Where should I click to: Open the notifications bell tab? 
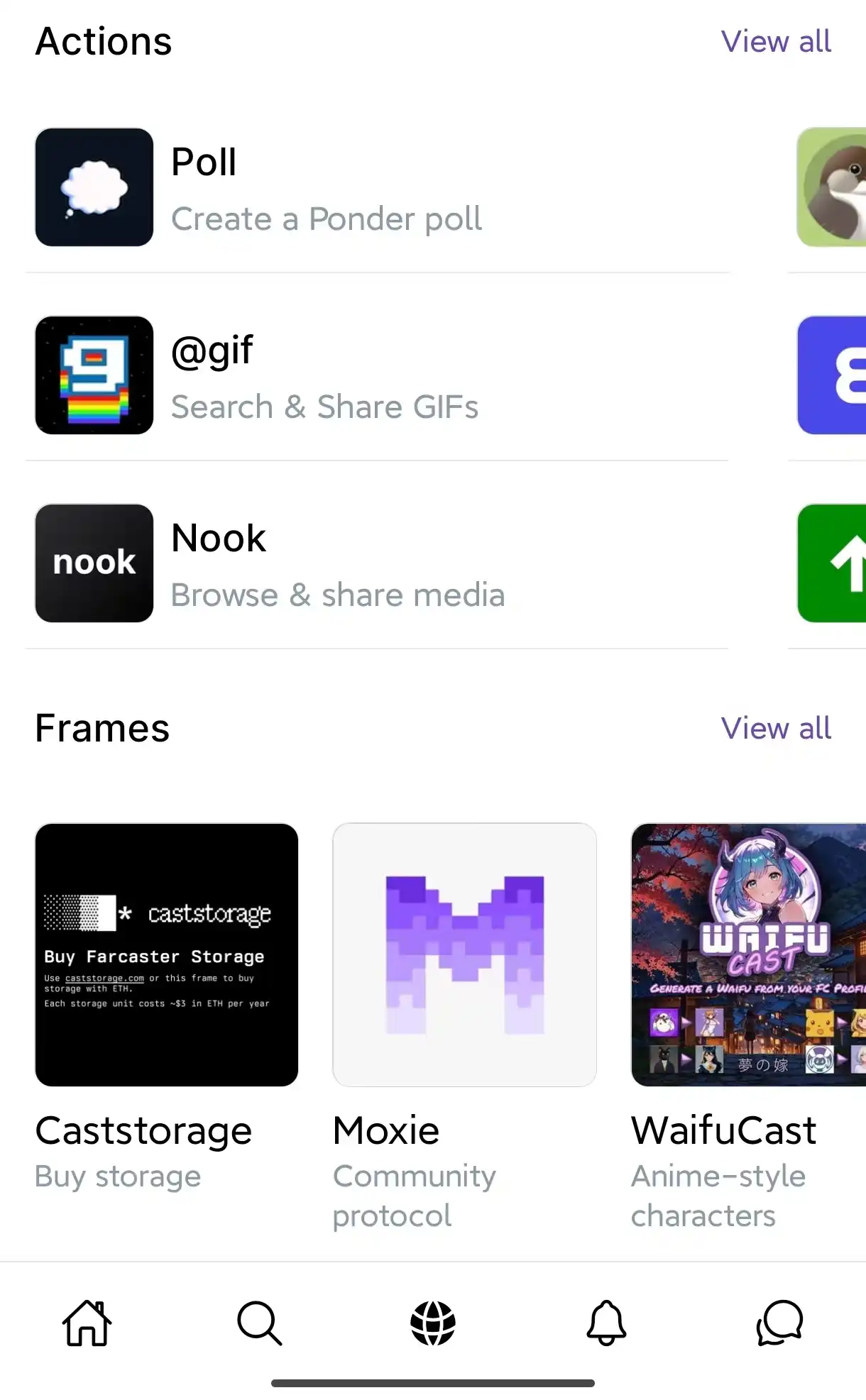pyautogui.click(x=606, y=1323)
